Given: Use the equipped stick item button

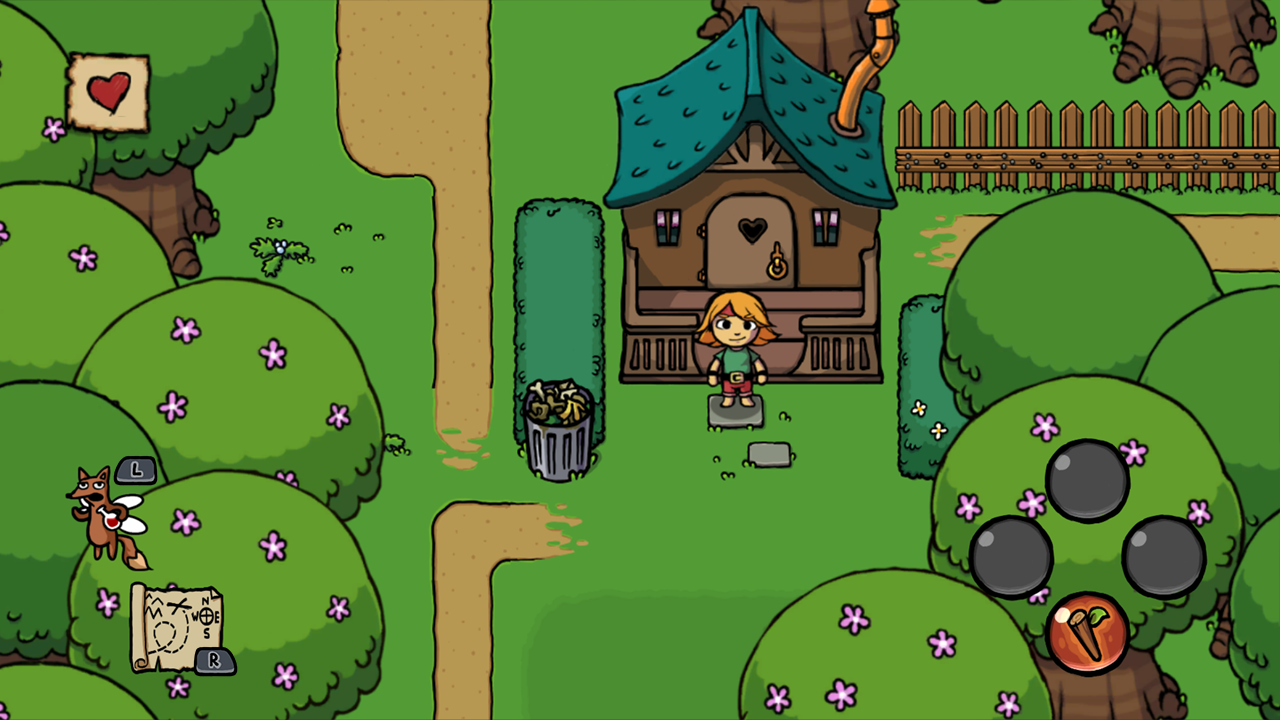Looking at the screenshot, I should pyautogui.click(x=1088, y=633).
